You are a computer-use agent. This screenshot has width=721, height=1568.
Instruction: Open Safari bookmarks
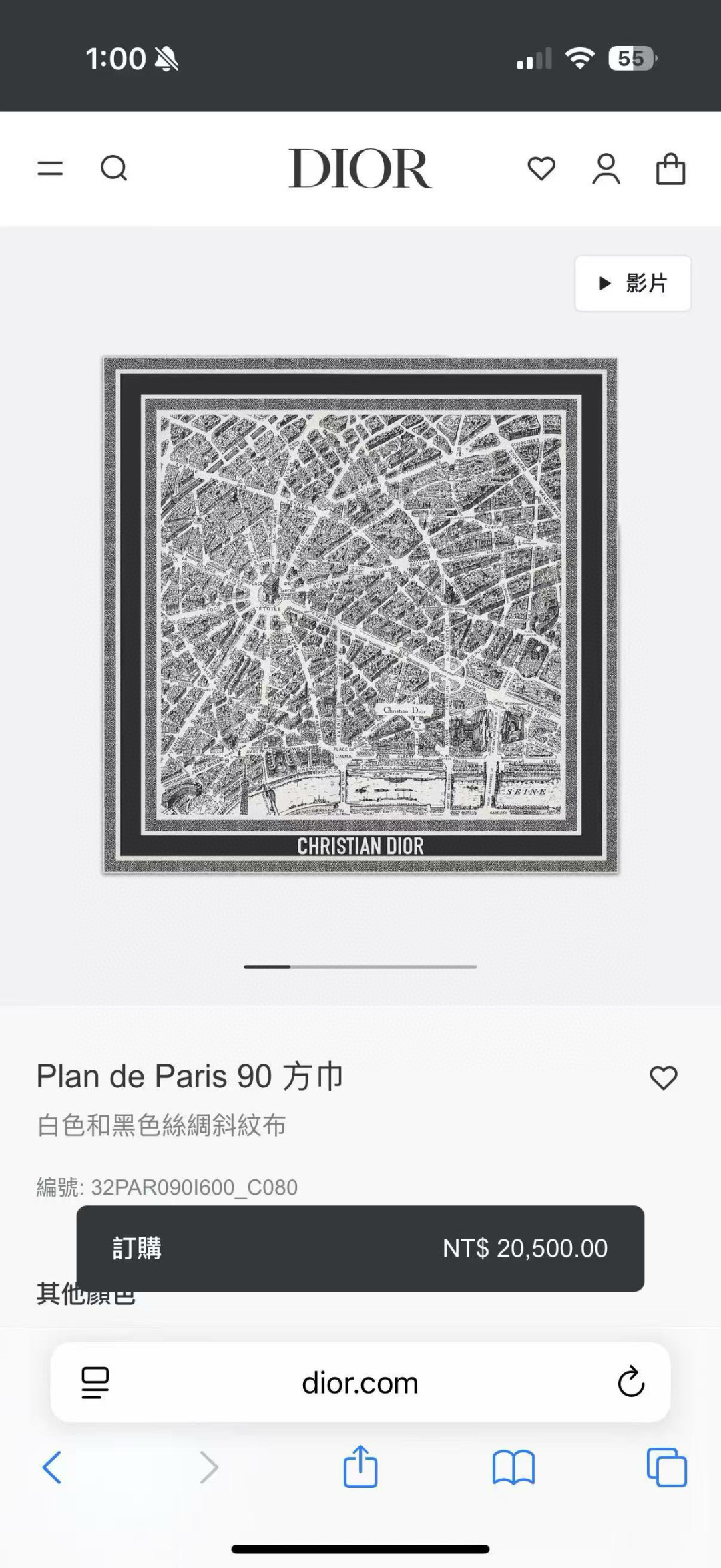click(x=513, y=1468)
